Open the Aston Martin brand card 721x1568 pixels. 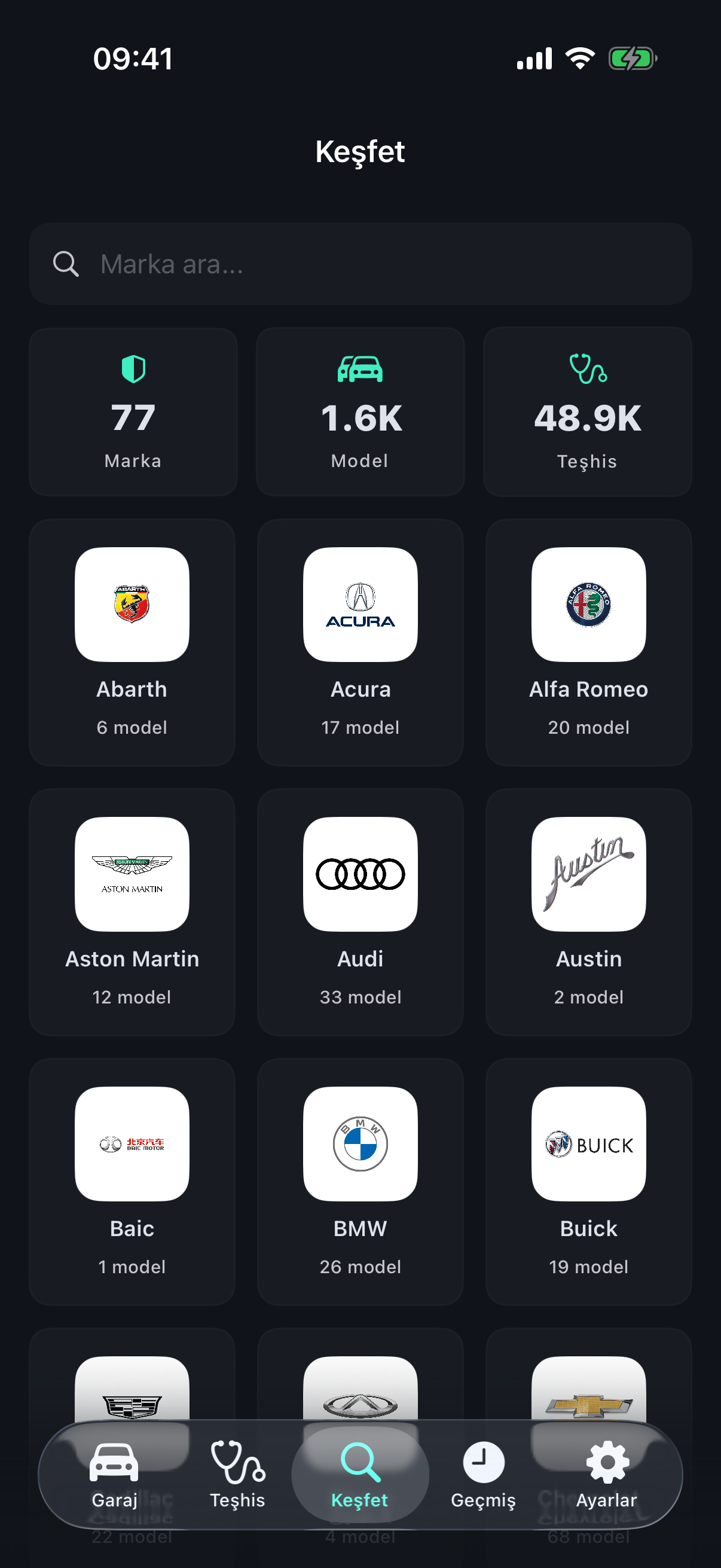[x=132, y=912]
